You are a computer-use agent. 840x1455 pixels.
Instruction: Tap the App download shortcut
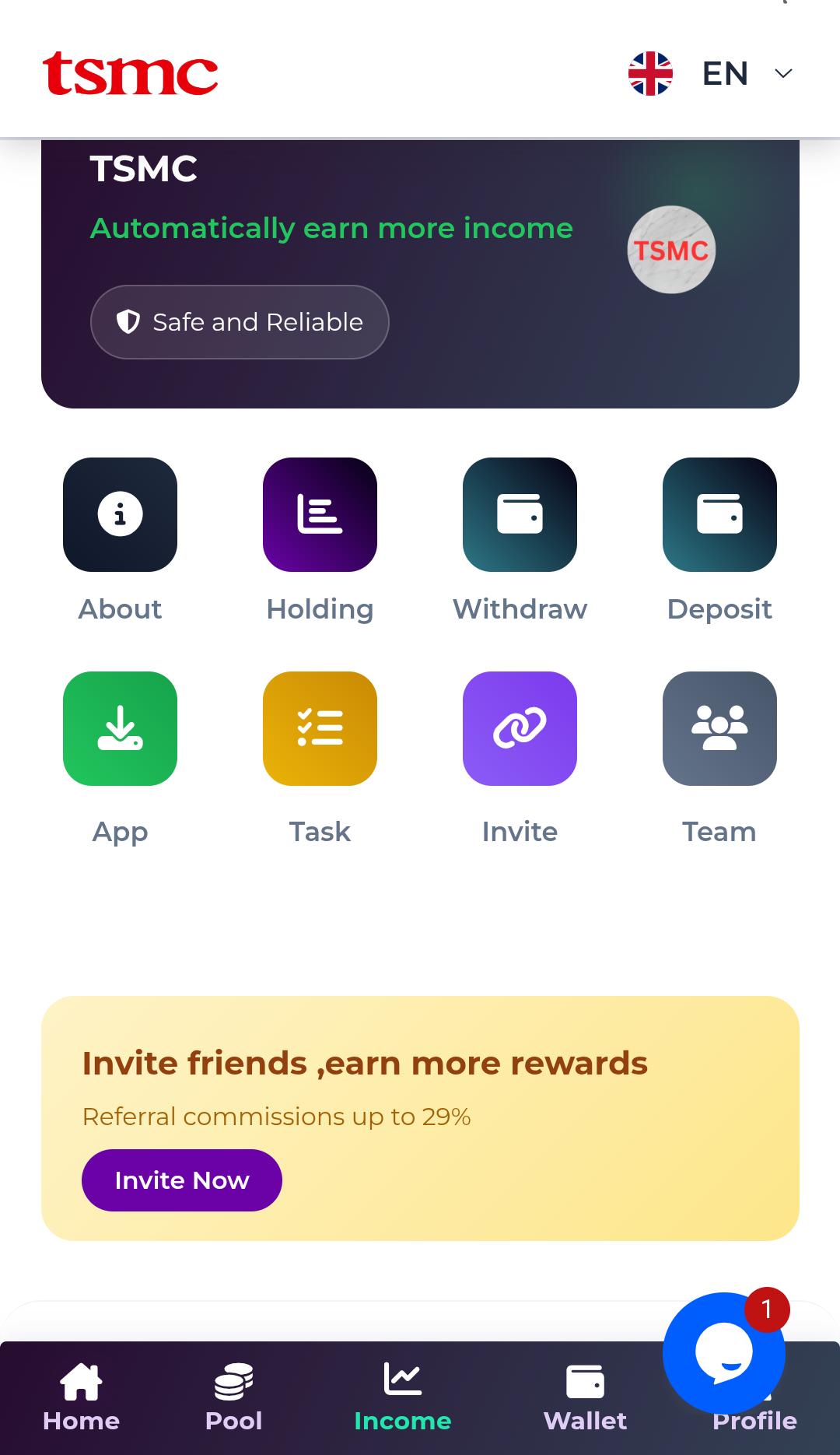tap(120, 729)
